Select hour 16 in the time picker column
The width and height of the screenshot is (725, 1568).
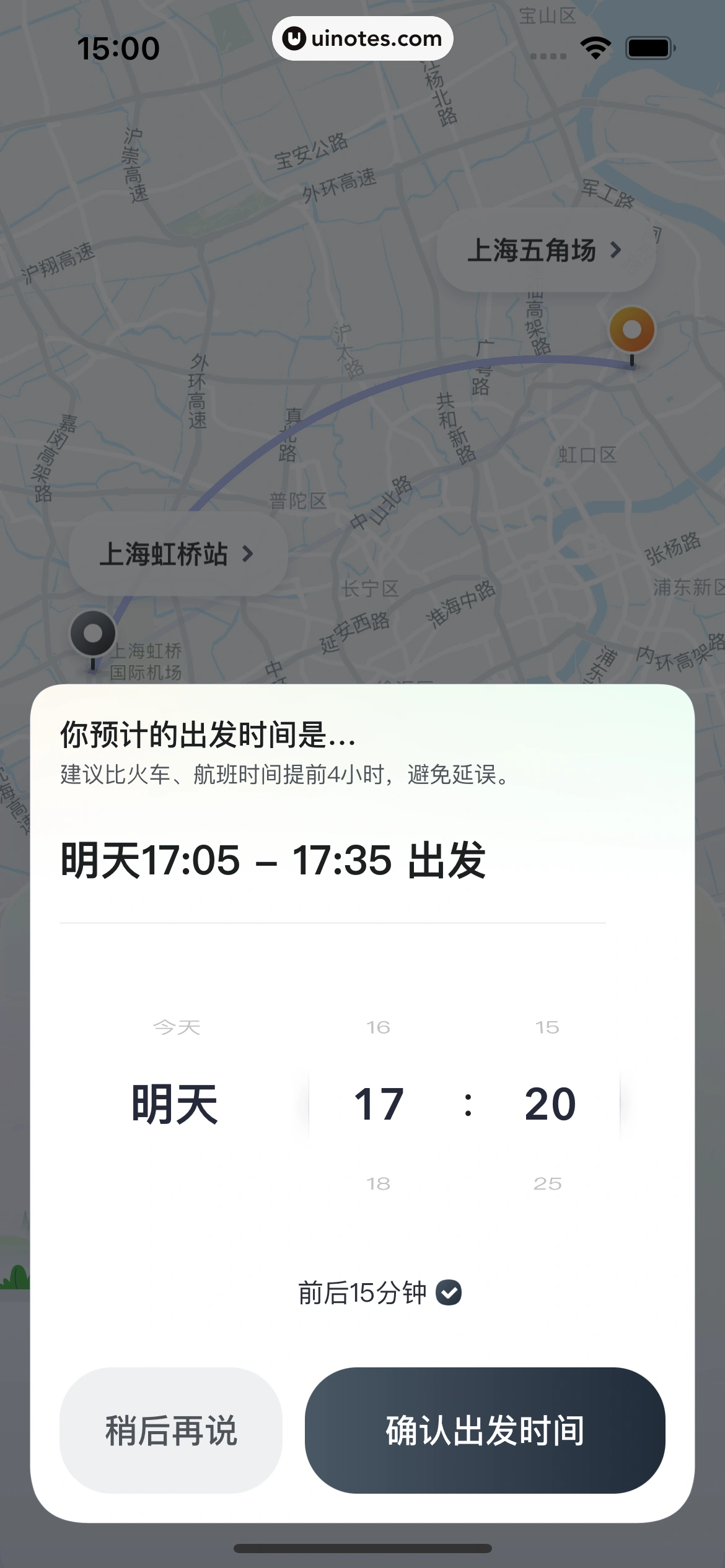(x=378, y=1026)
